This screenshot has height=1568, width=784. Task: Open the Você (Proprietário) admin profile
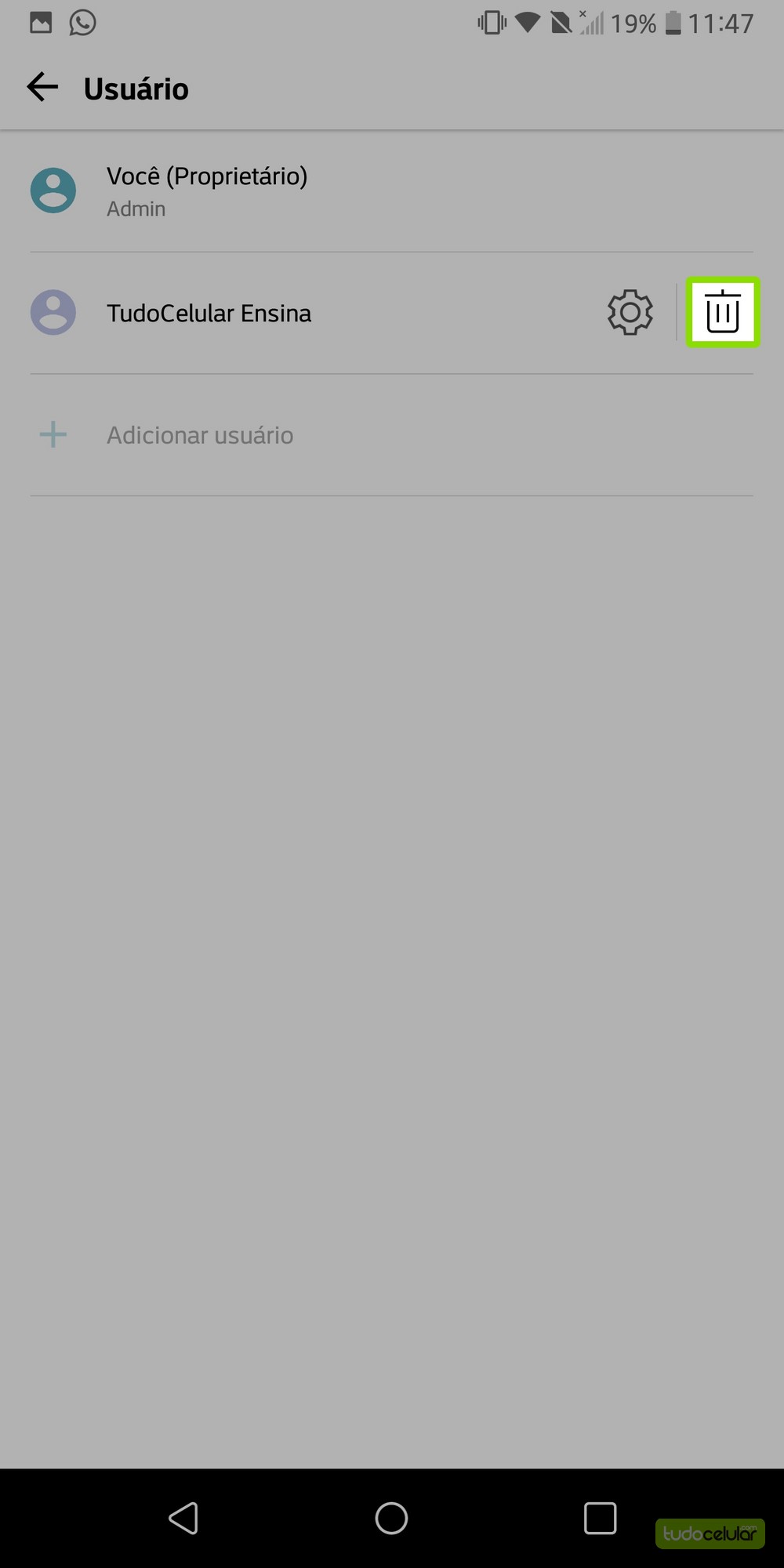(x=207, y=191)
